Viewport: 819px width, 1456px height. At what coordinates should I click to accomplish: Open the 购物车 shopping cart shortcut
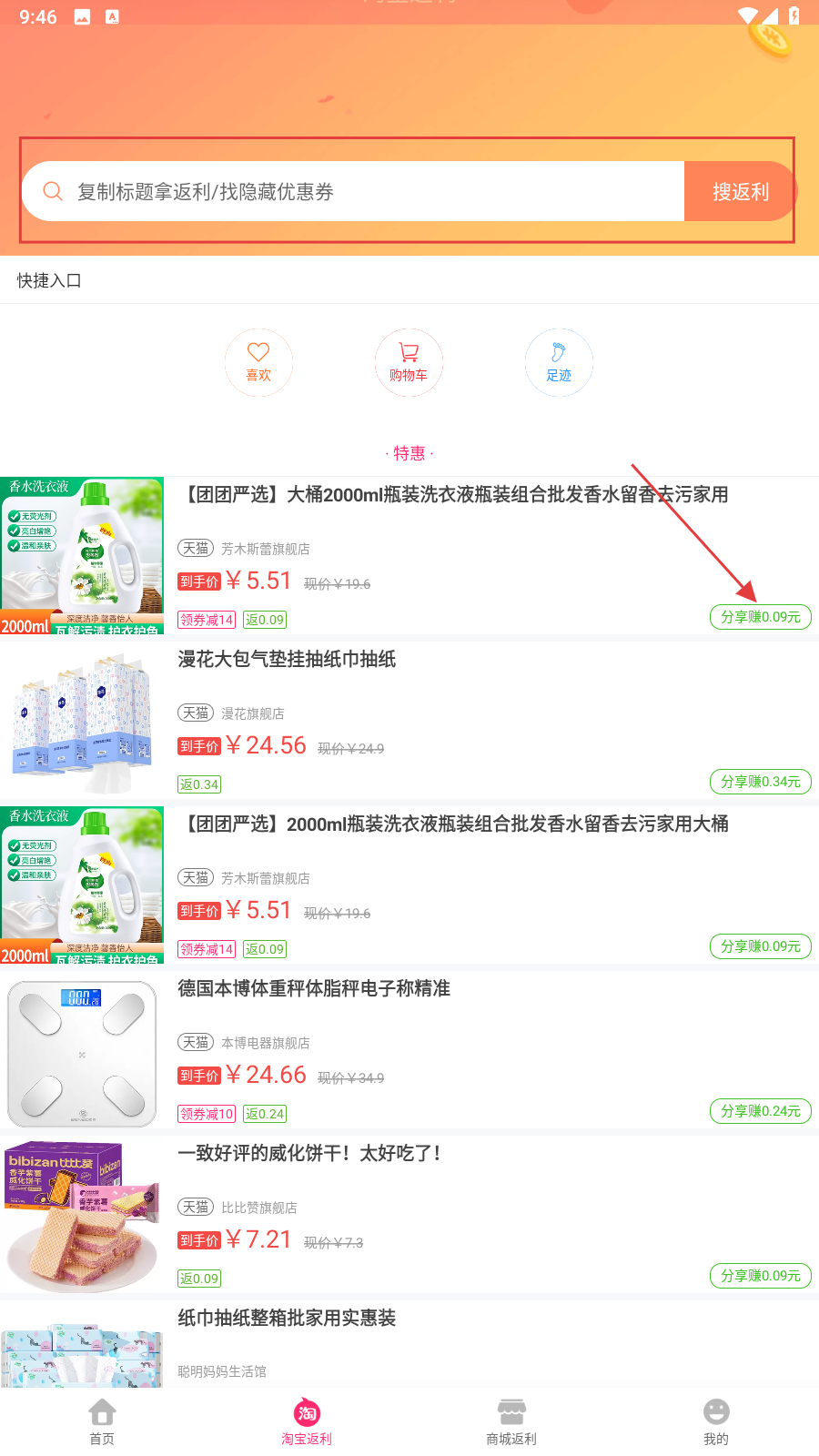click(x=409, y=362)
